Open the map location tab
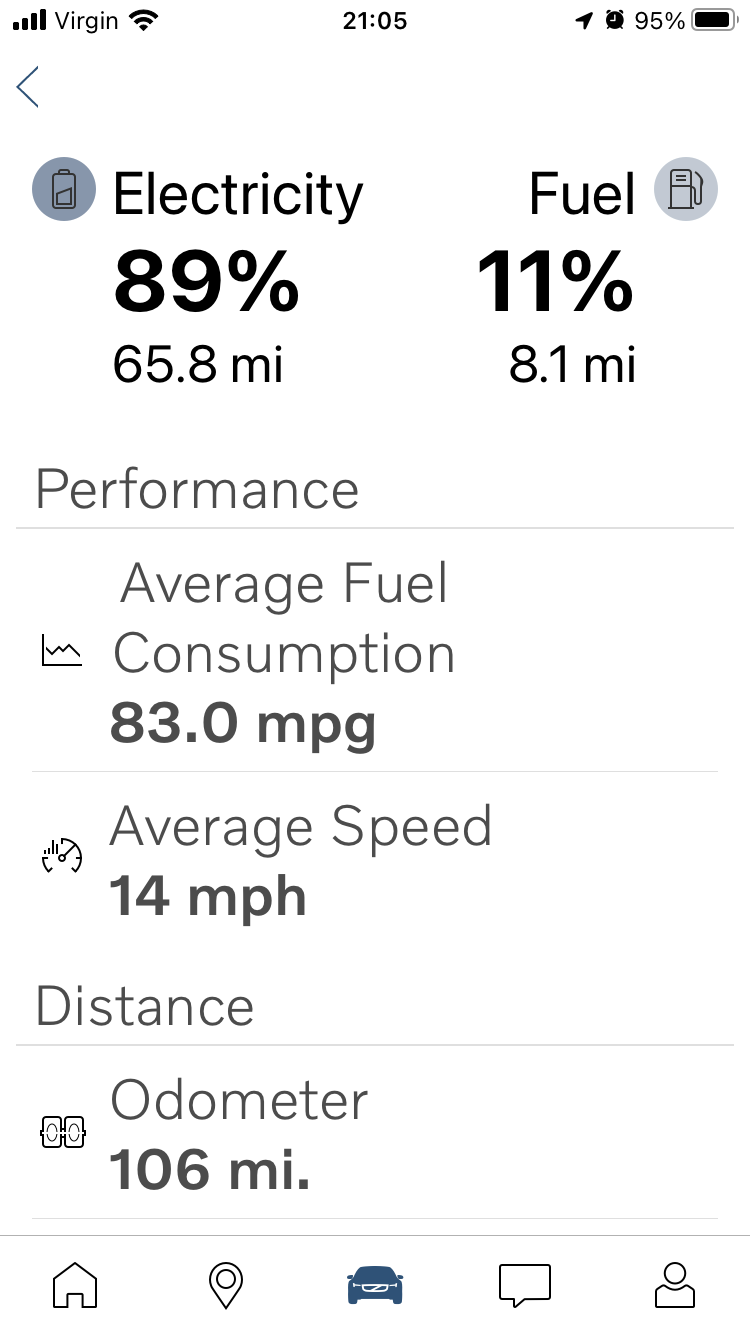 click(225, 1284)
